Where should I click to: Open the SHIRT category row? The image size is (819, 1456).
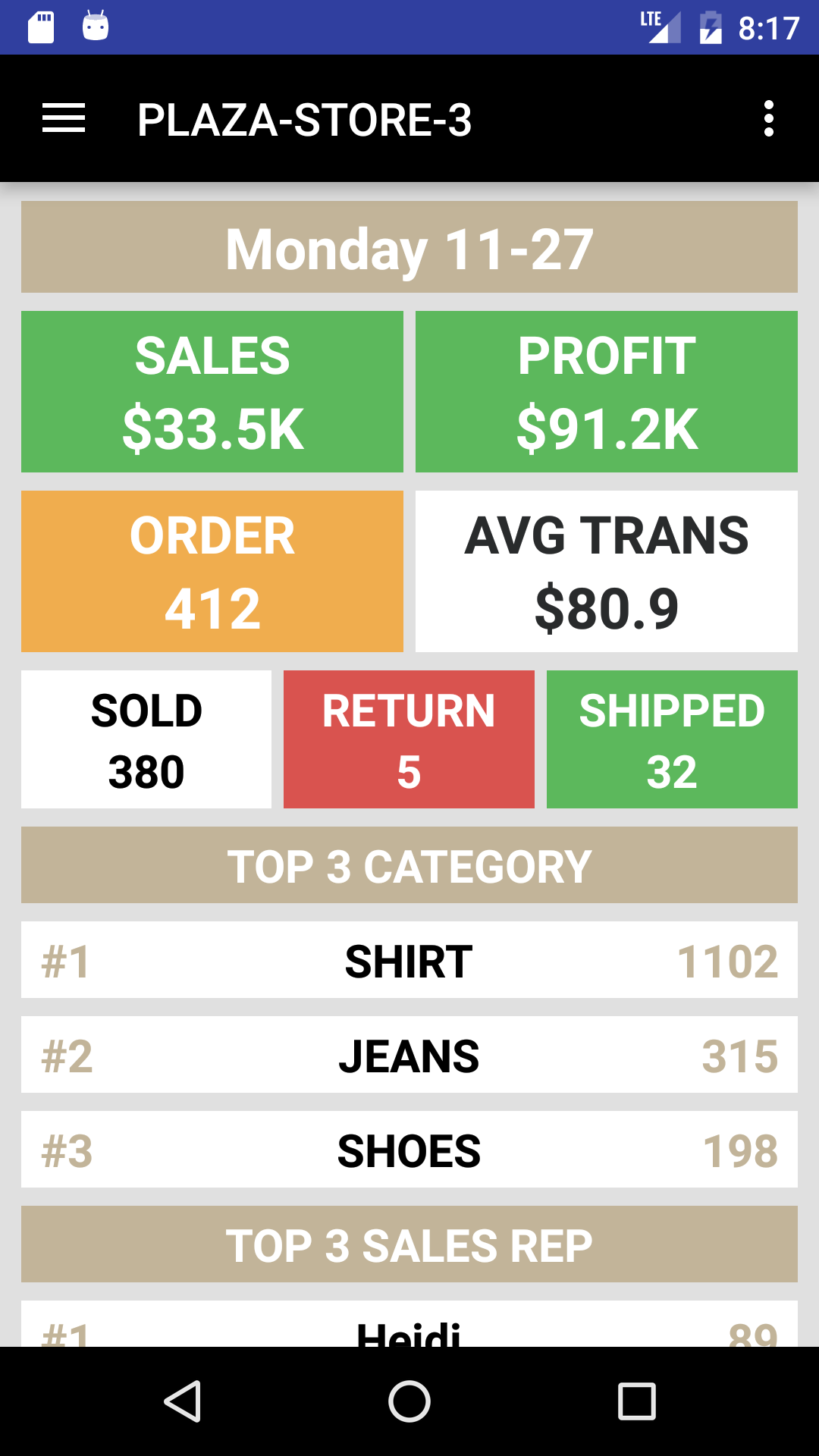(409, 960)
